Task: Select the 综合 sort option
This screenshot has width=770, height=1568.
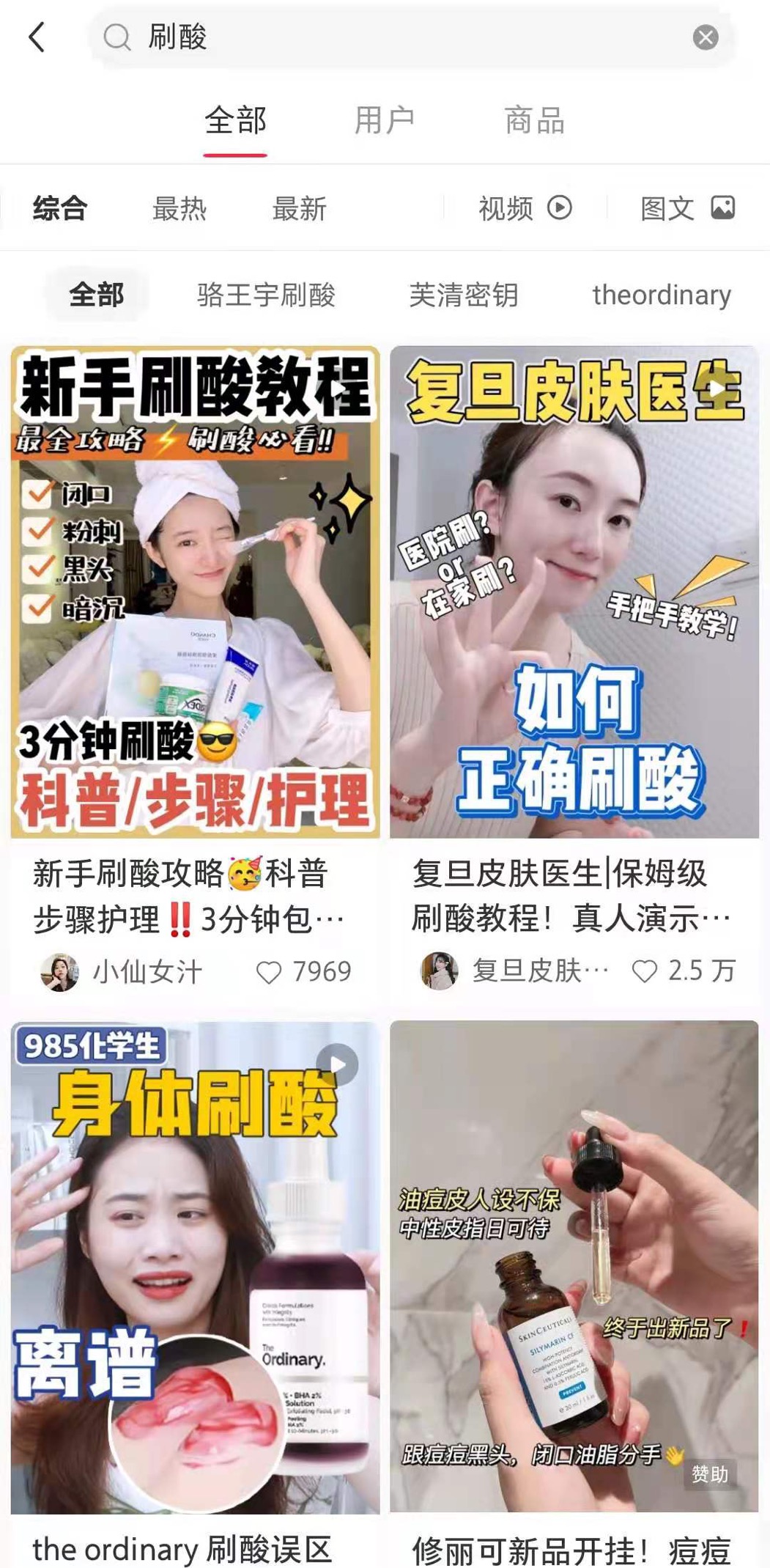Action: pos(60,209)
